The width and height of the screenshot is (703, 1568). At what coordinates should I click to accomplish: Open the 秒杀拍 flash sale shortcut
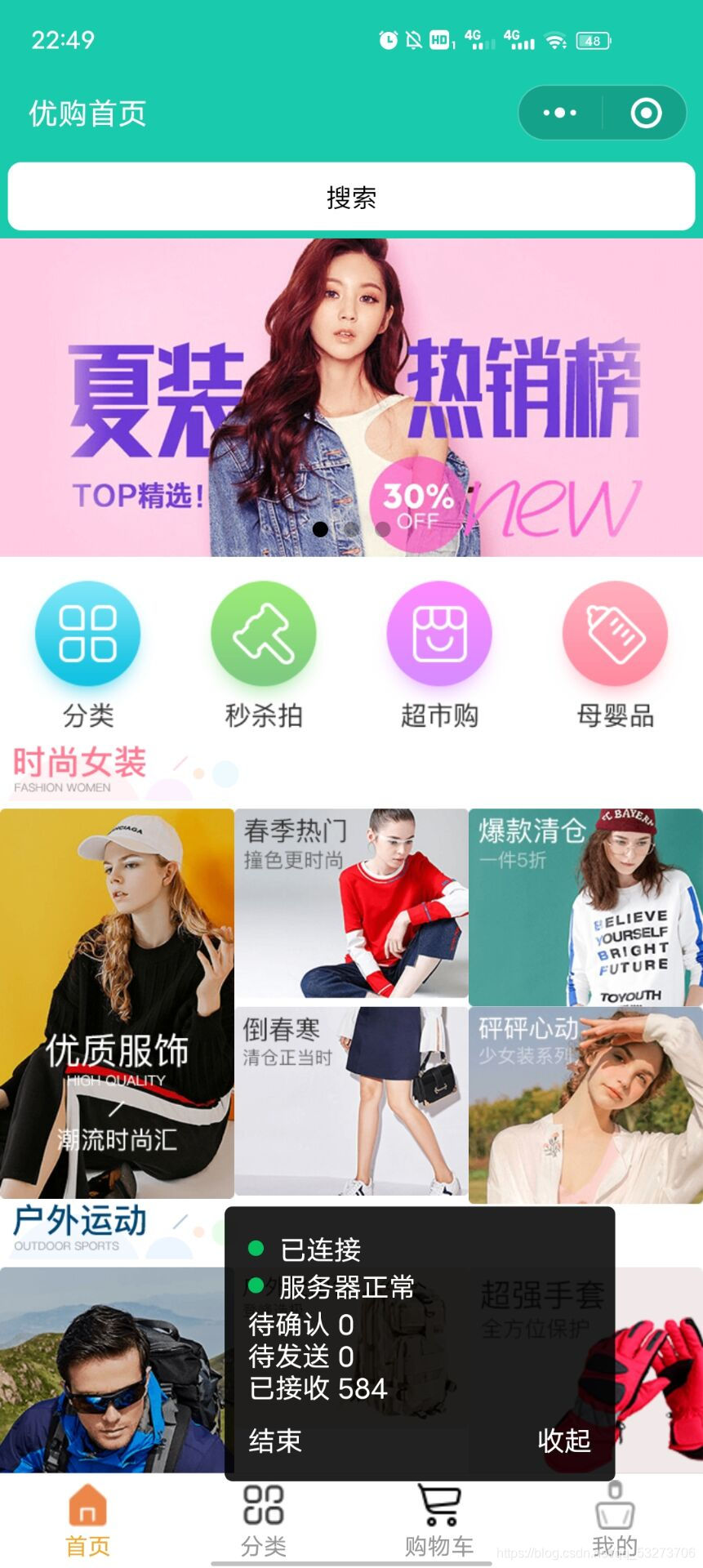264,635
